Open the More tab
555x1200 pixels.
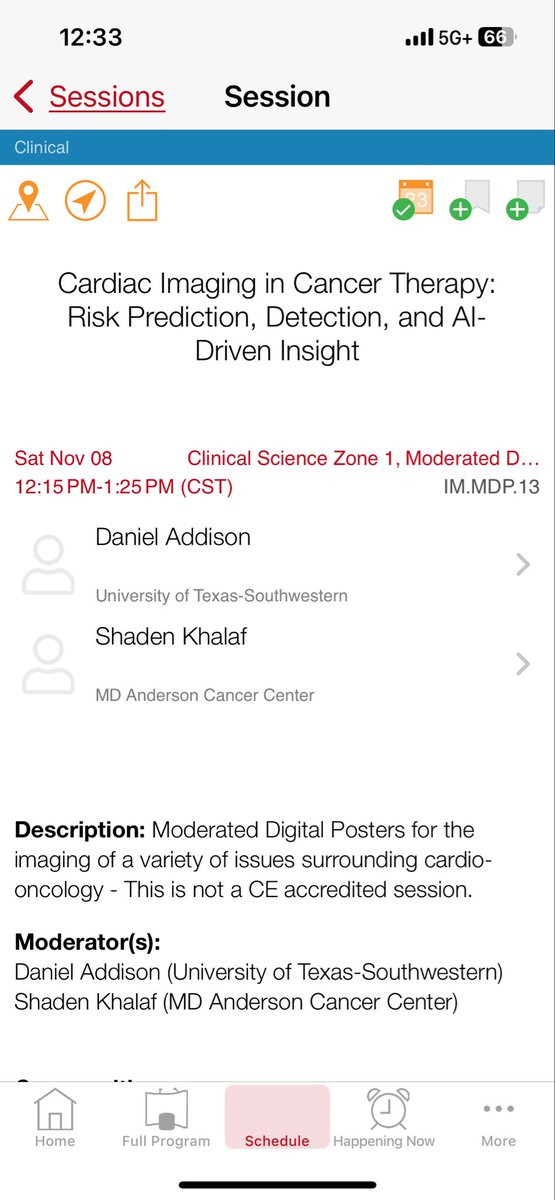pos(498,1118)
